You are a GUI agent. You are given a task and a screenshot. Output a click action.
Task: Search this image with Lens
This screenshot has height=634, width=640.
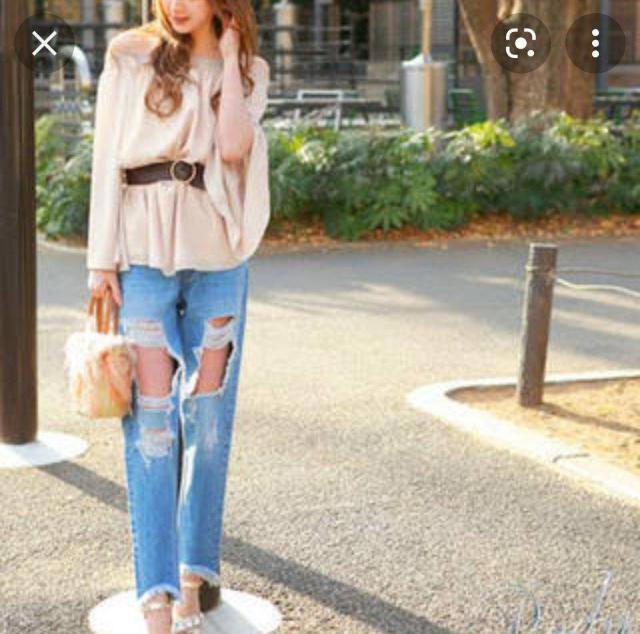521,43
